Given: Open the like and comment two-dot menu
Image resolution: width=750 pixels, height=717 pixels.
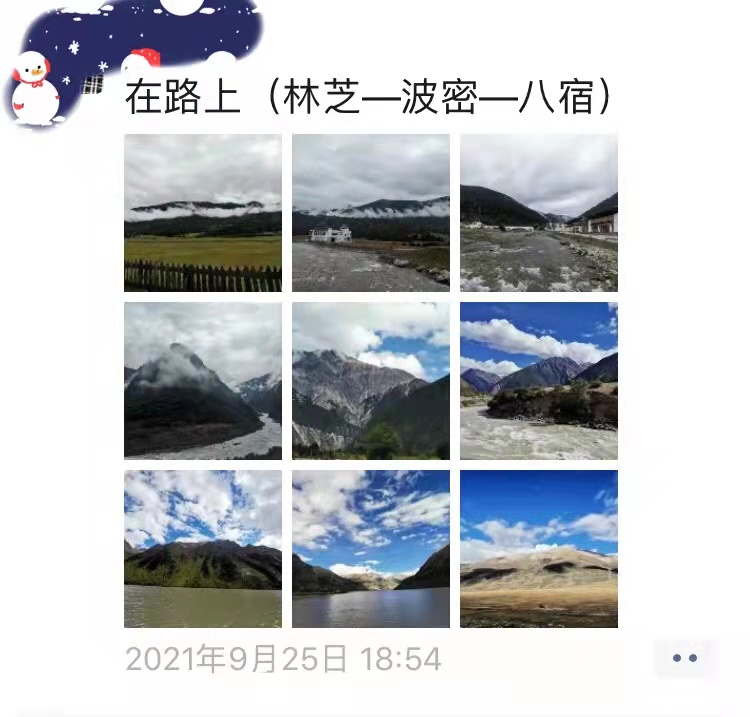Looking at the screenshot, I should pos(684,658).
